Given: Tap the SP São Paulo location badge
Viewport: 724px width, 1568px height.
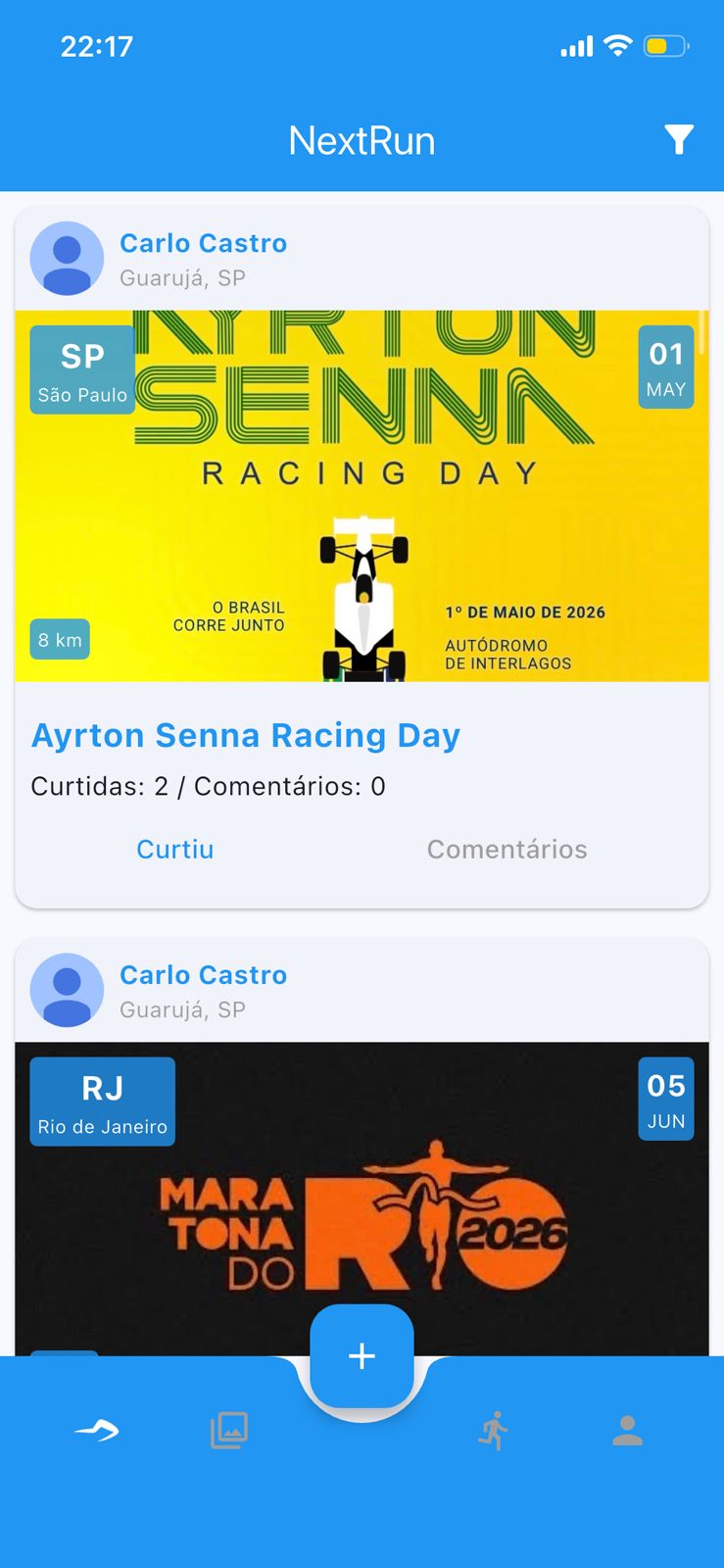Looking at the screenshot, I should [x=82, y=367].
